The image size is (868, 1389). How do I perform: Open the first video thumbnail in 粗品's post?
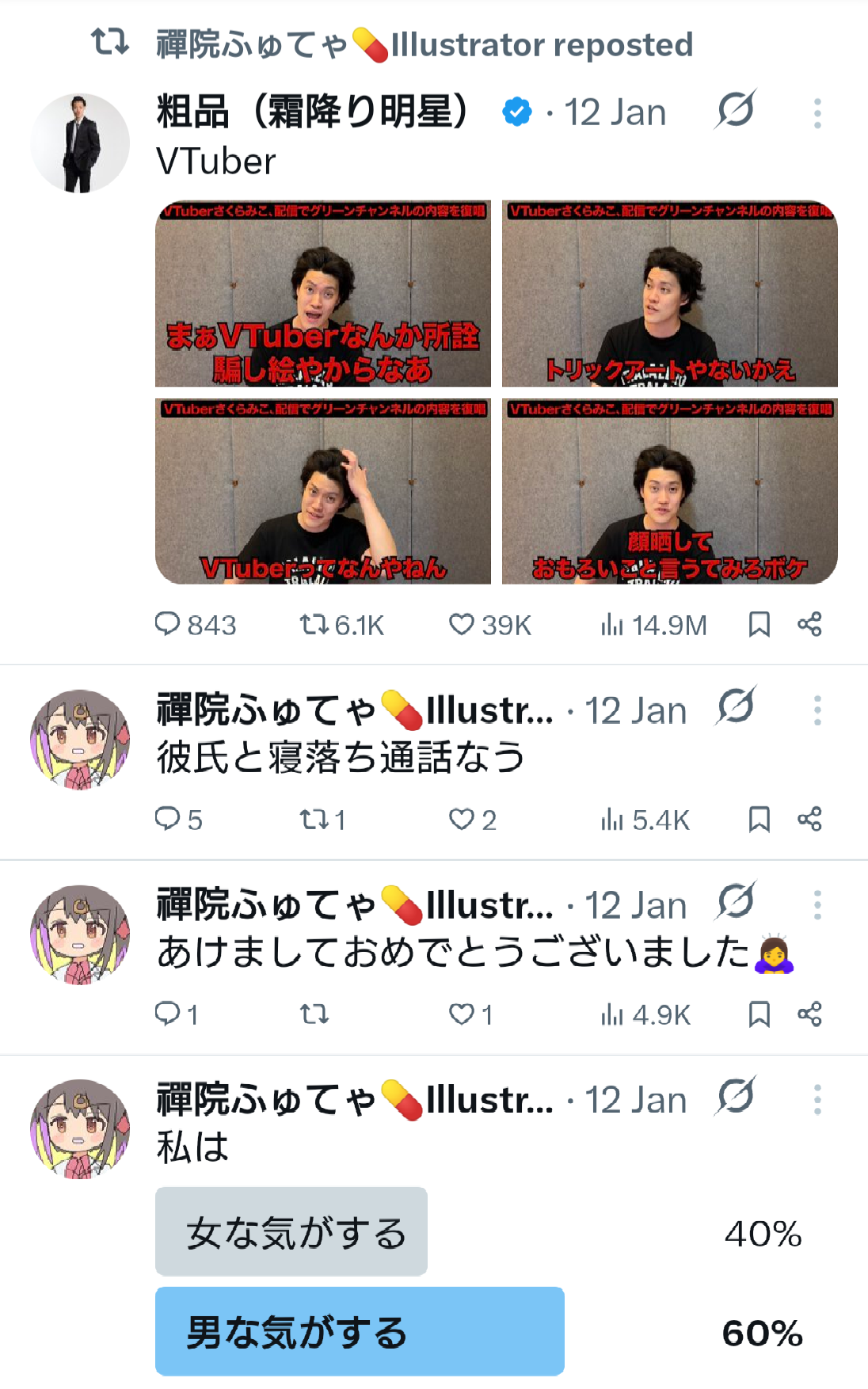323,294
